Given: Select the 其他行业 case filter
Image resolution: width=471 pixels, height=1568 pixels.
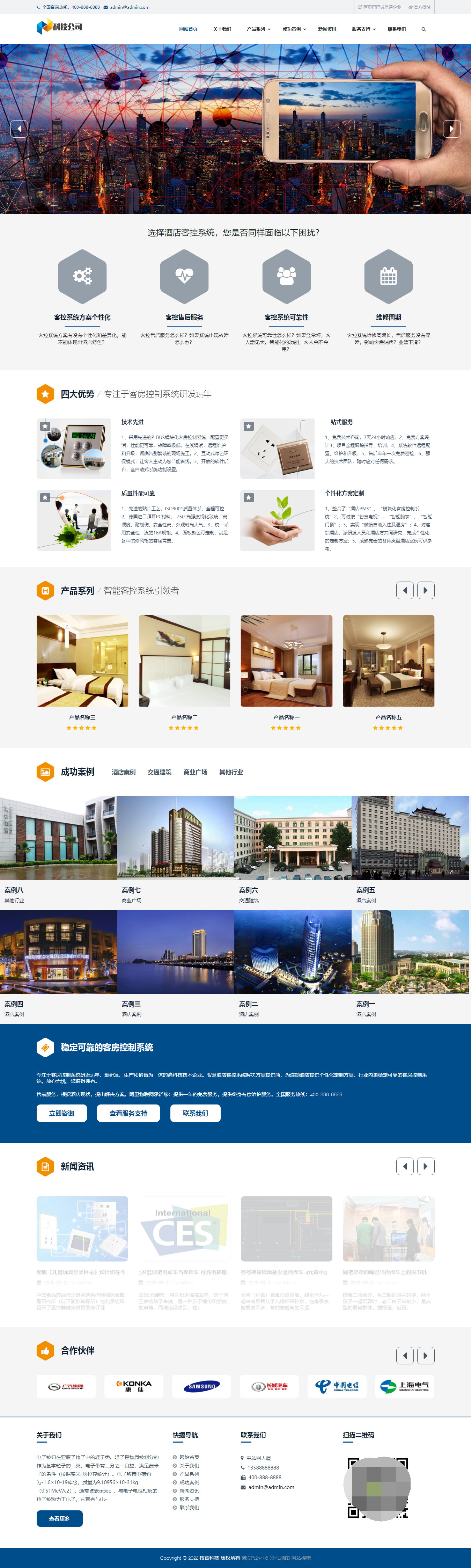Looking at the screenshot, I should [x=231, y=772].
